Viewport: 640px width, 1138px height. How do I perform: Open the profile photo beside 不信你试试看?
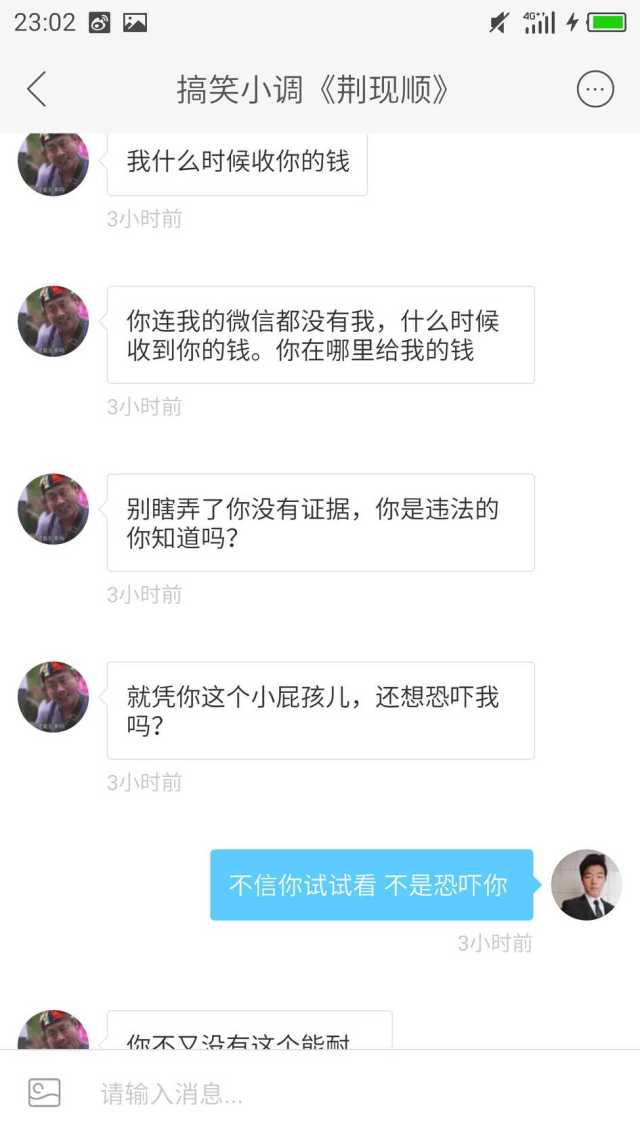coord(586,885)
